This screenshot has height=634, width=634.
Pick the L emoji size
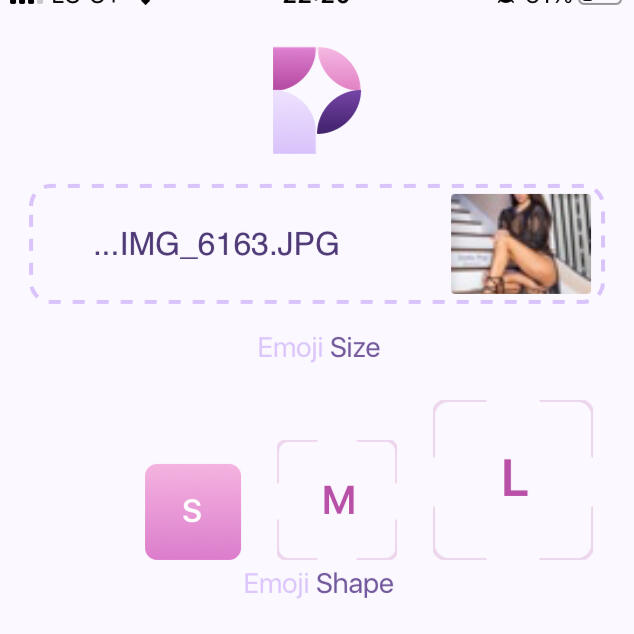point(513,480)
